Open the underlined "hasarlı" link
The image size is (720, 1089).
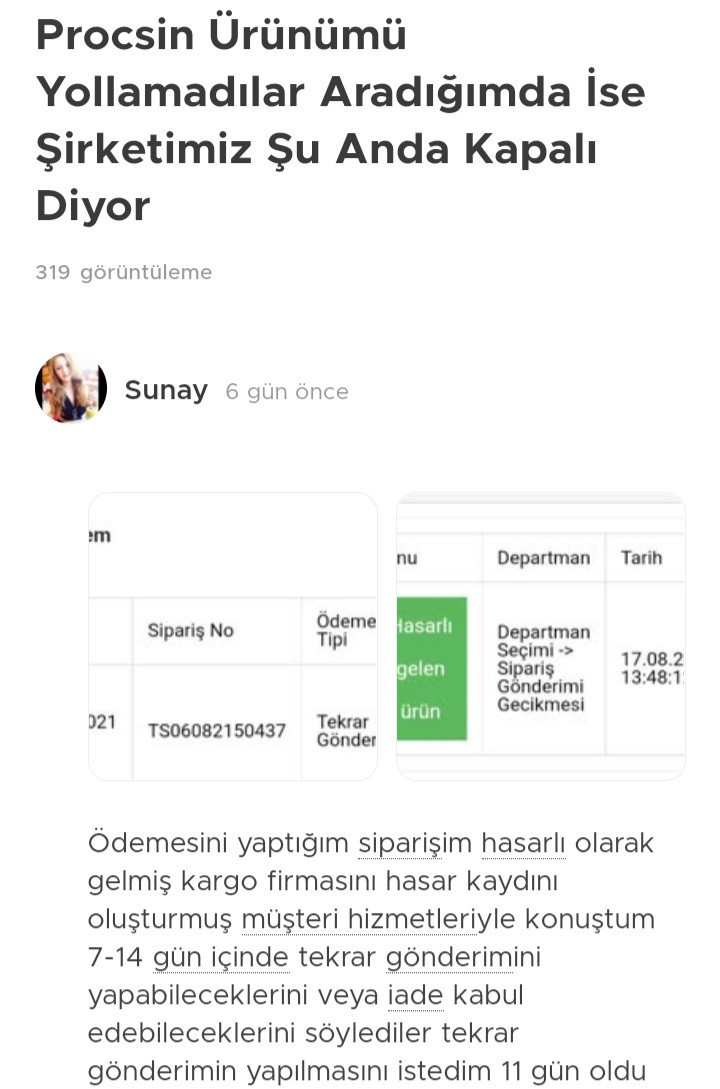tap(523, 843)
